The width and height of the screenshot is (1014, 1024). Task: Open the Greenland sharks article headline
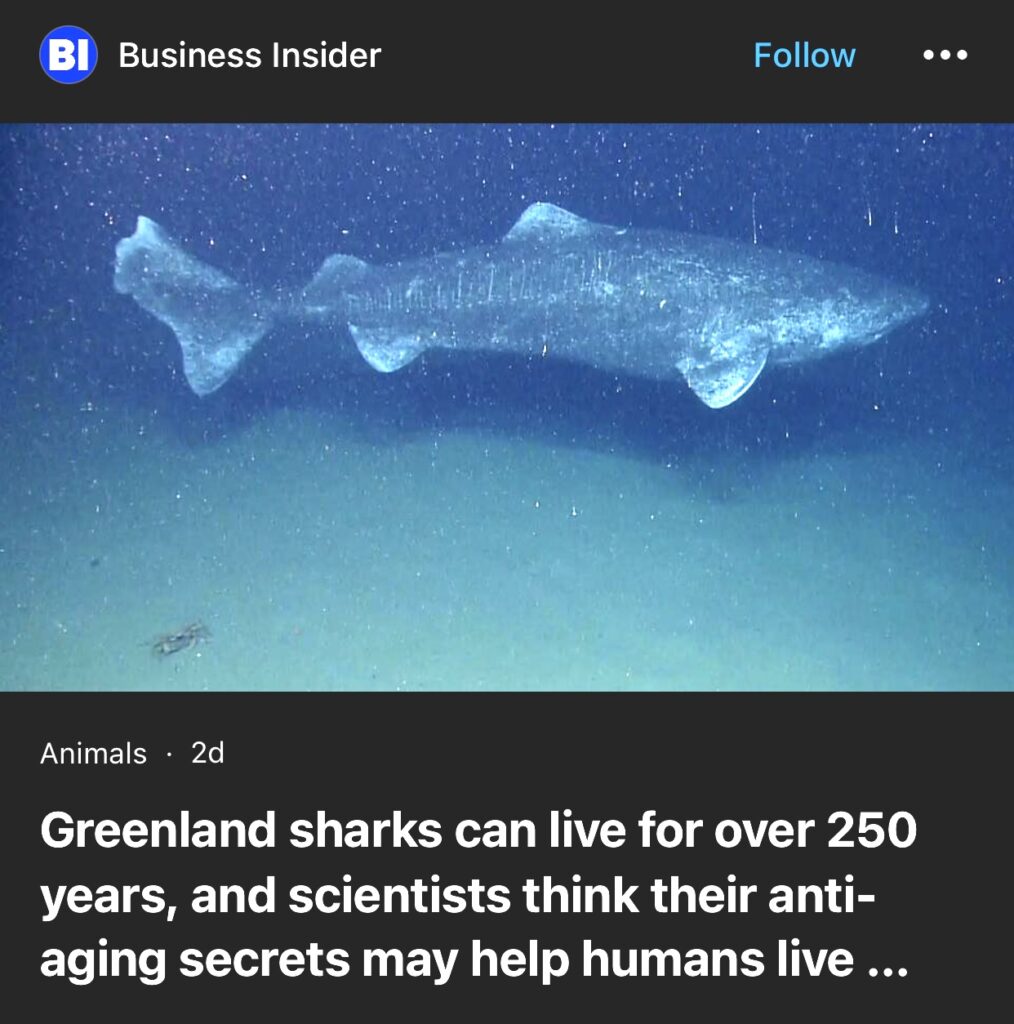[x=478, y=895]
